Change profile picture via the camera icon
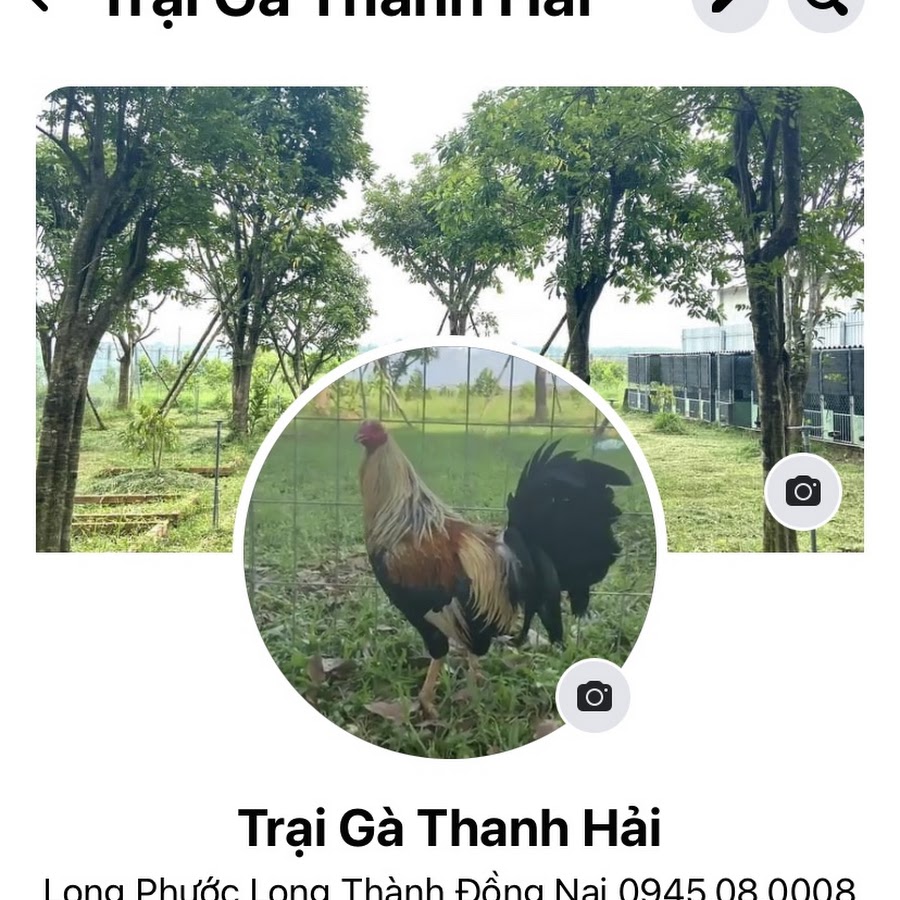900x900 pixels. (x=593, y=696)
